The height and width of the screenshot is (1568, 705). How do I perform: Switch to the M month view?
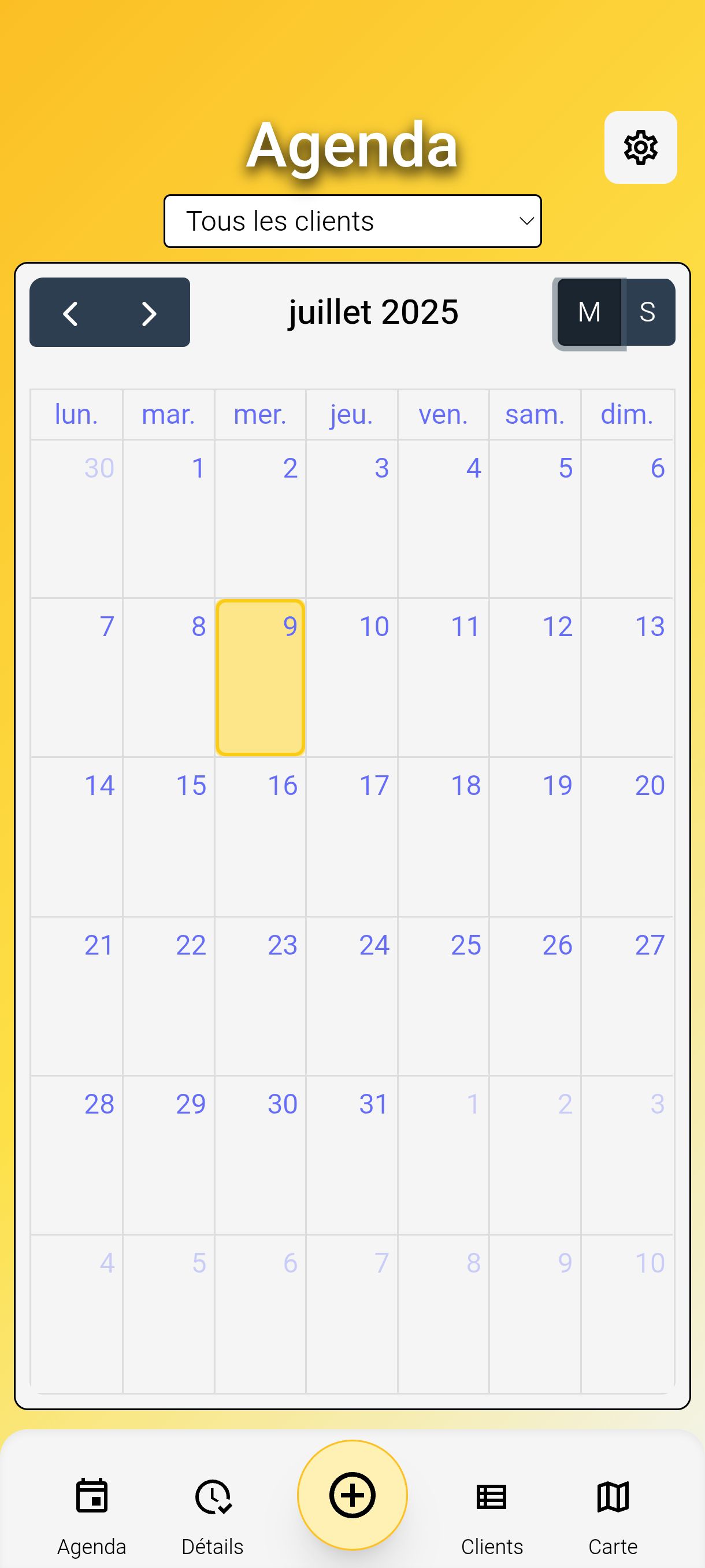(589, 312)
